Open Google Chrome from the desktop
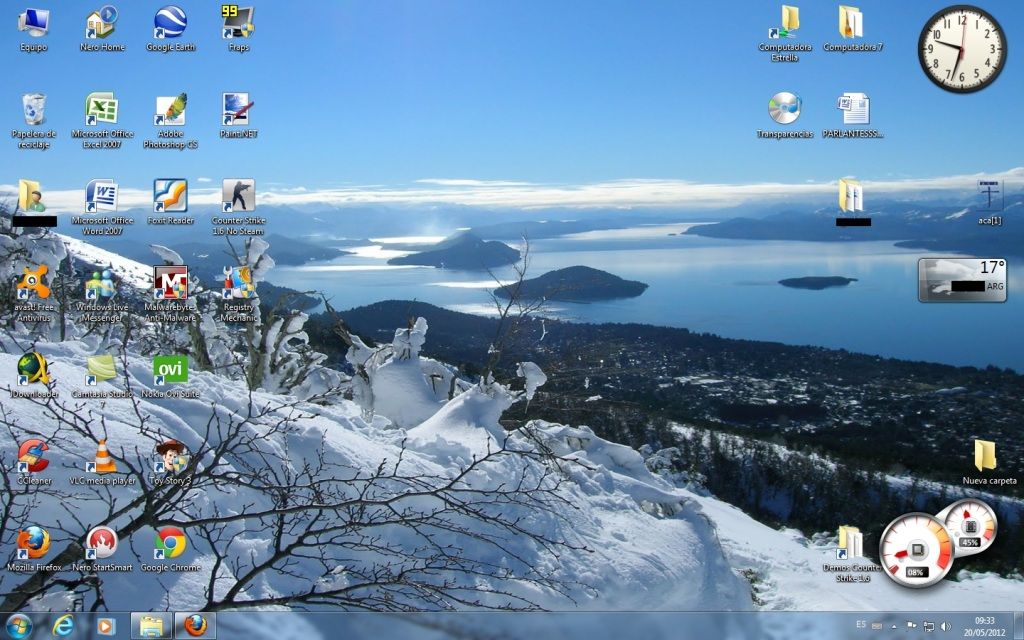The image size is (1024, 640). point(170,543)
